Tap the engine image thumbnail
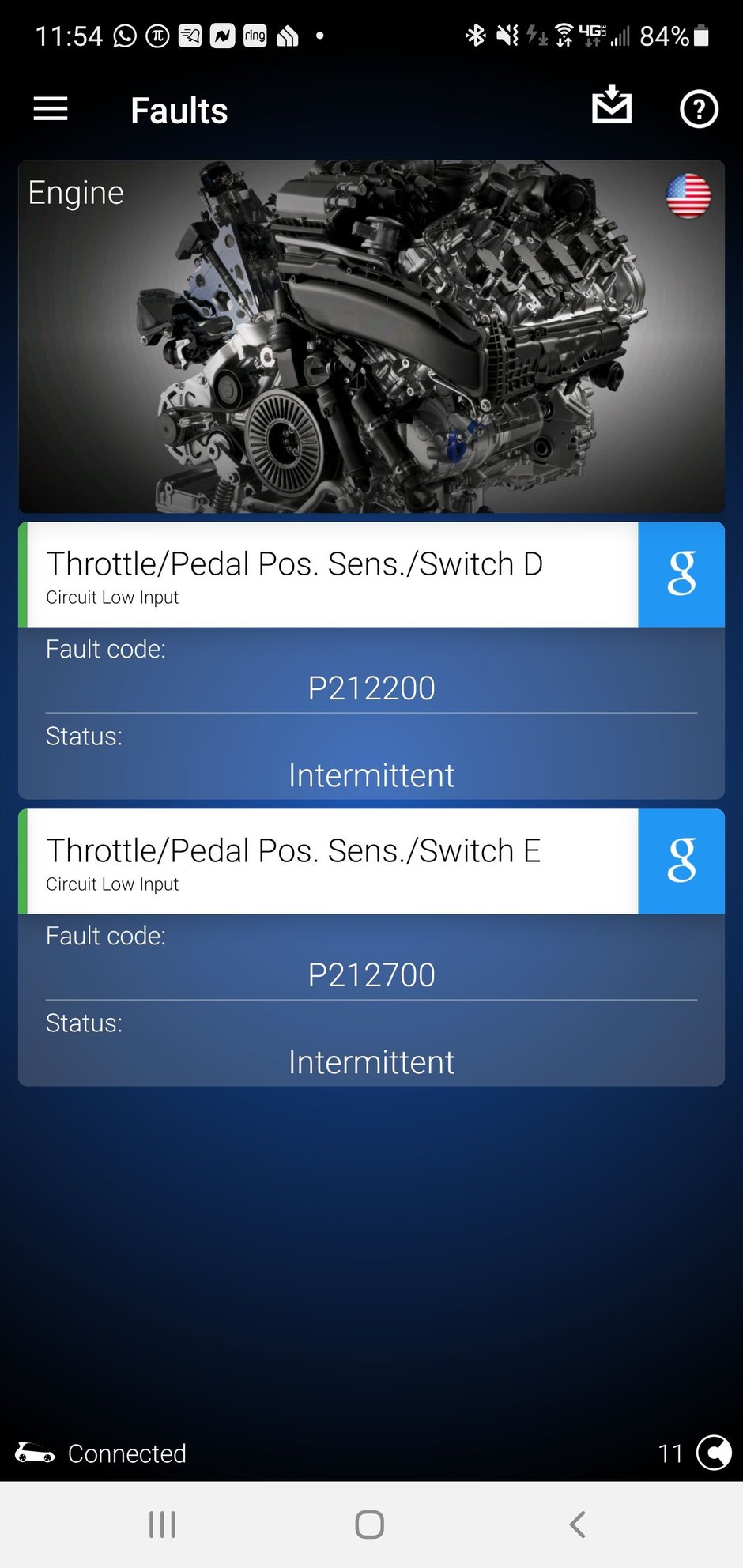The image size is (743, 1568). [371, 336]
